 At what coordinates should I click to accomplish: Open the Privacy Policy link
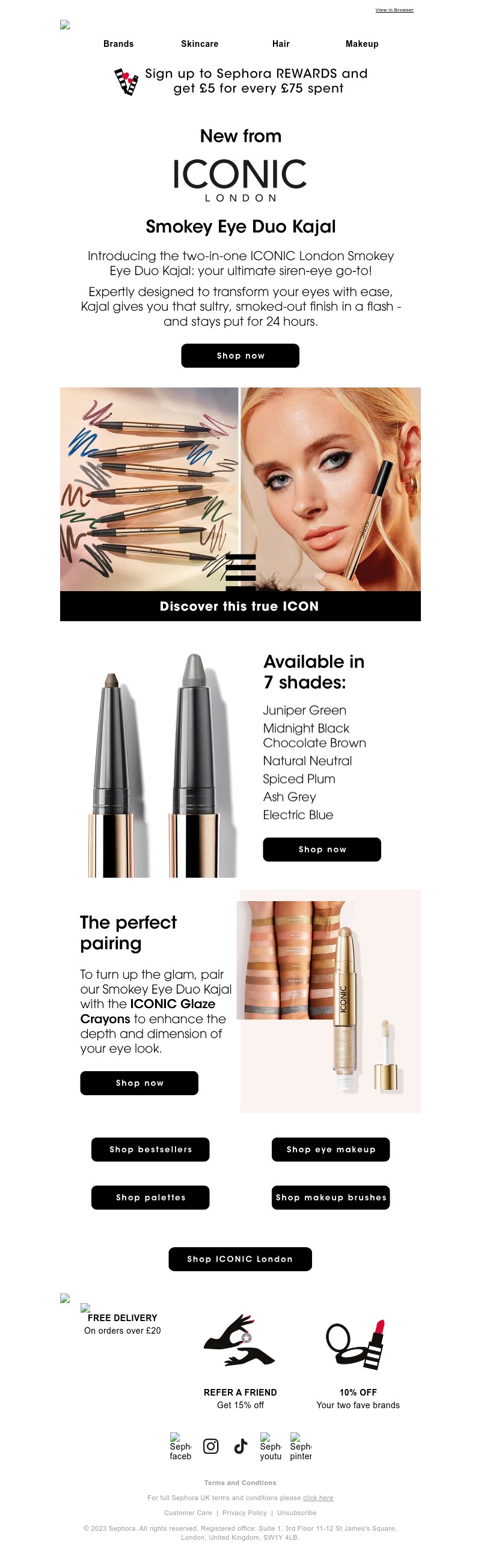coord(244,1513)
